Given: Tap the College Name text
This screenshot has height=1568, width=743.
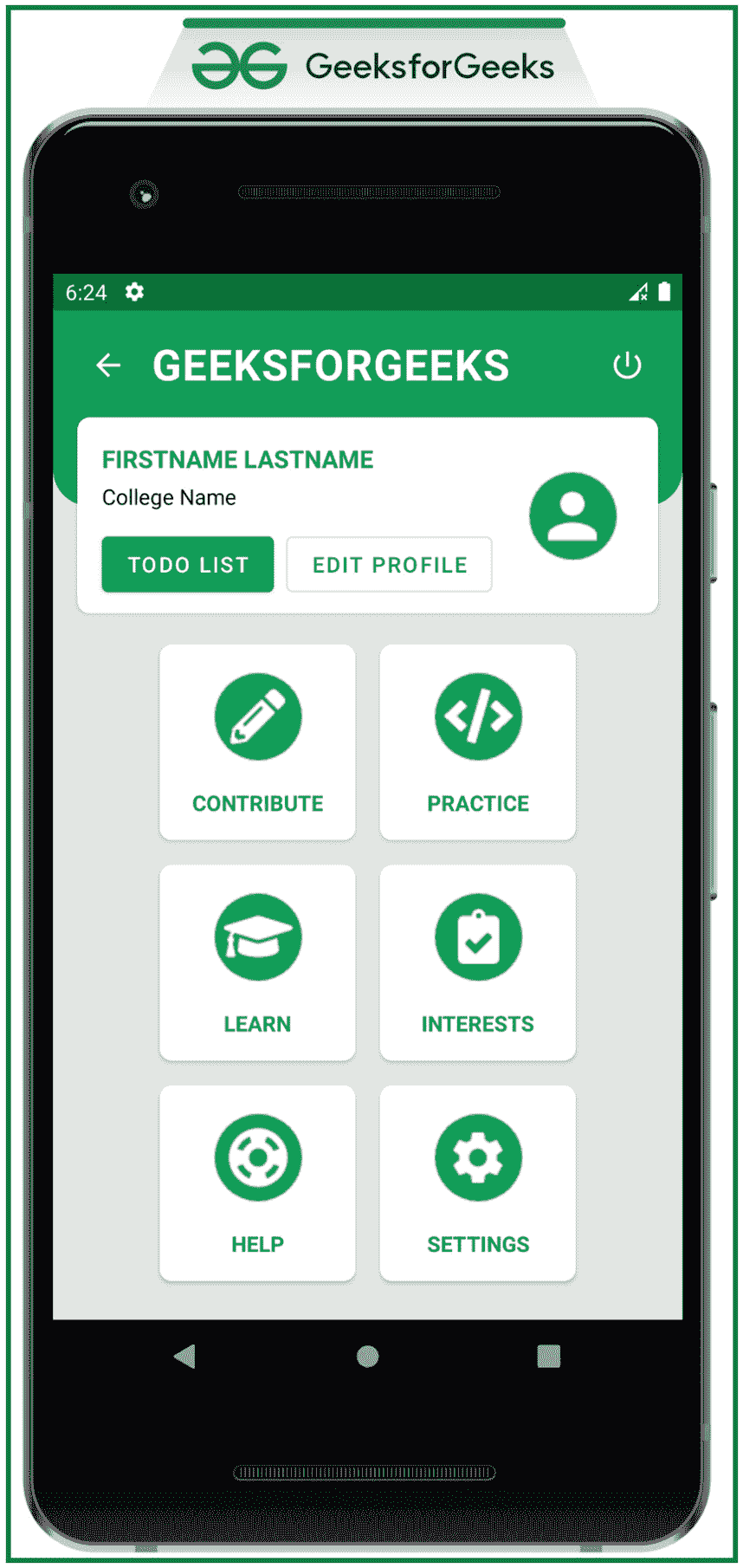Looking at the screenshot, I should point(169,497).
